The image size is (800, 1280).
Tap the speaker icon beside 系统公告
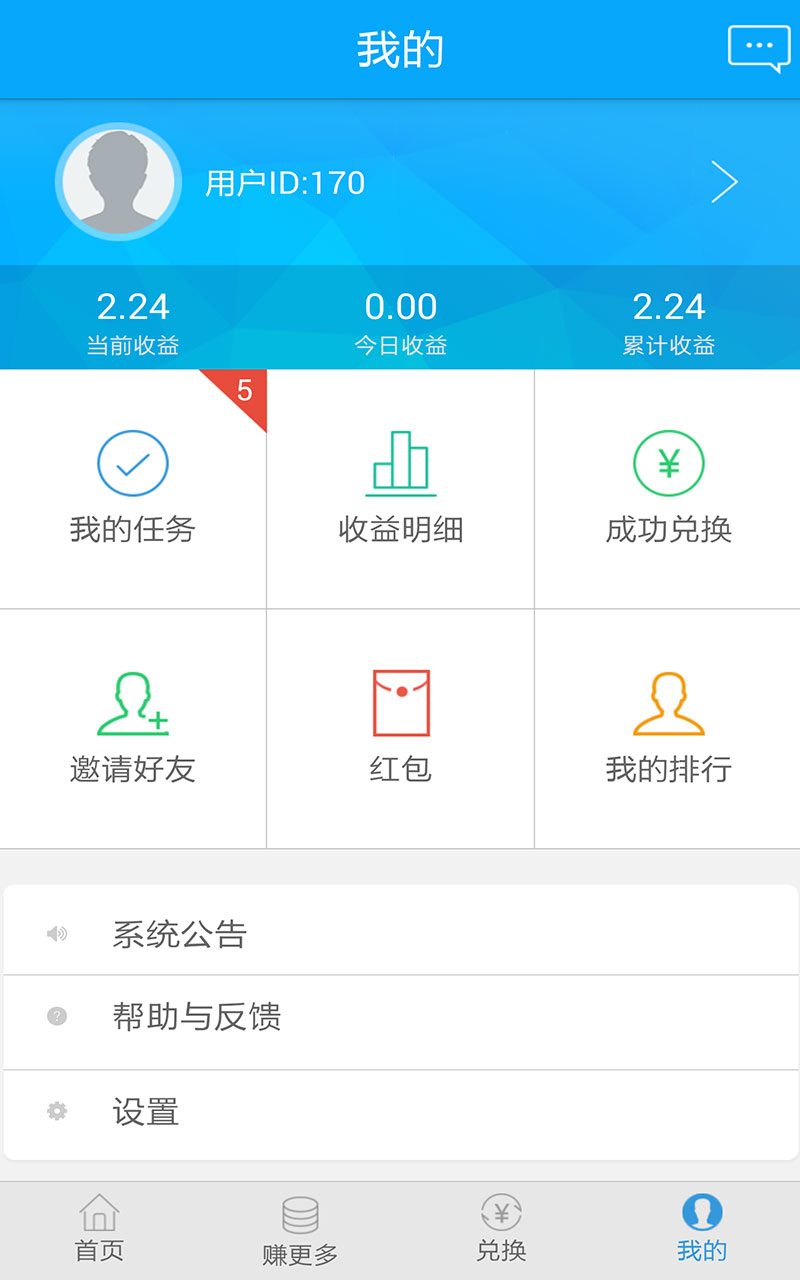[58, 934]
